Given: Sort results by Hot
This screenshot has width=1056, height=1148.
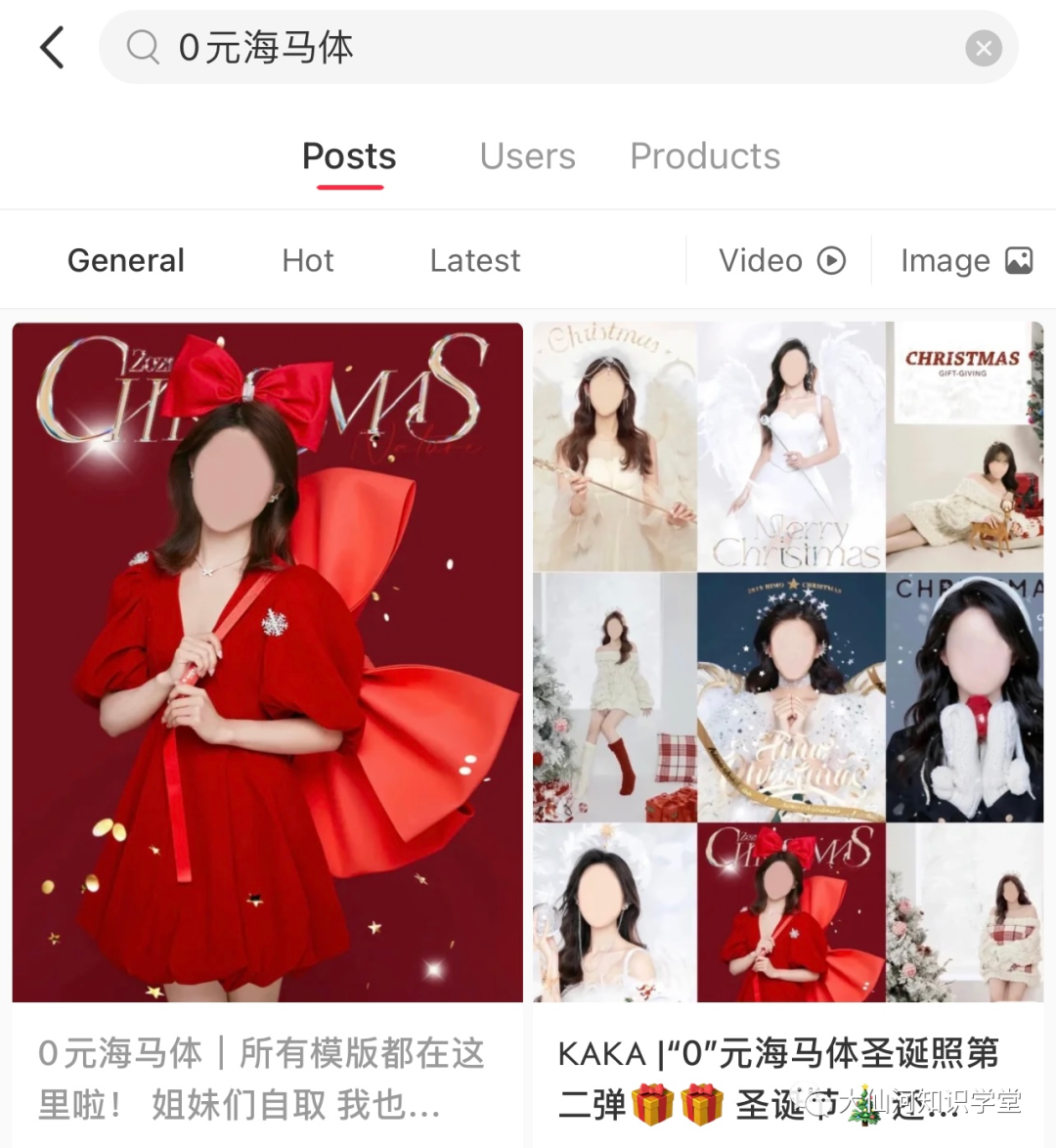Looking at the screenshot, I should pos(307,261).
